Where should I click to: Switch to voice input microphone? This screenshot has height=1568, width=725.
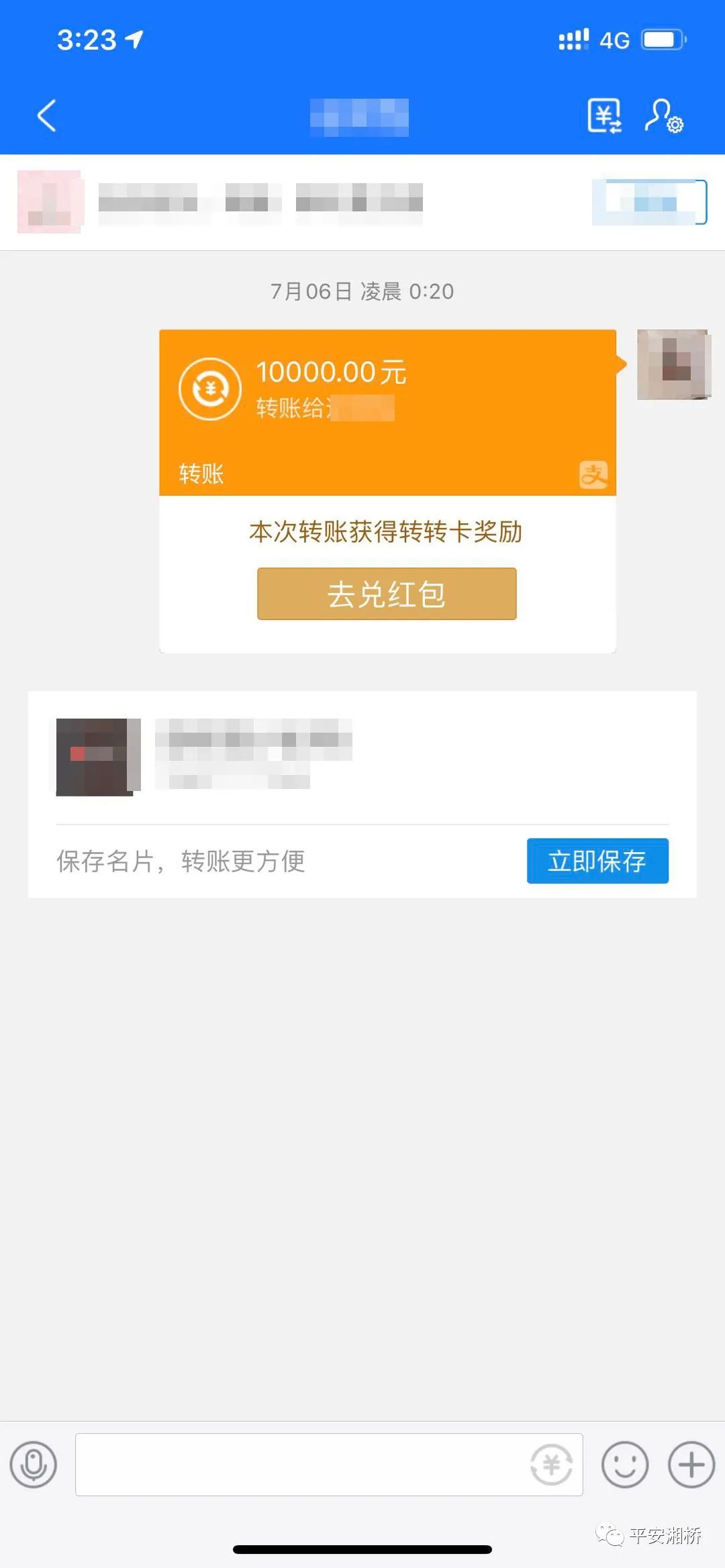coord(34,1465)
